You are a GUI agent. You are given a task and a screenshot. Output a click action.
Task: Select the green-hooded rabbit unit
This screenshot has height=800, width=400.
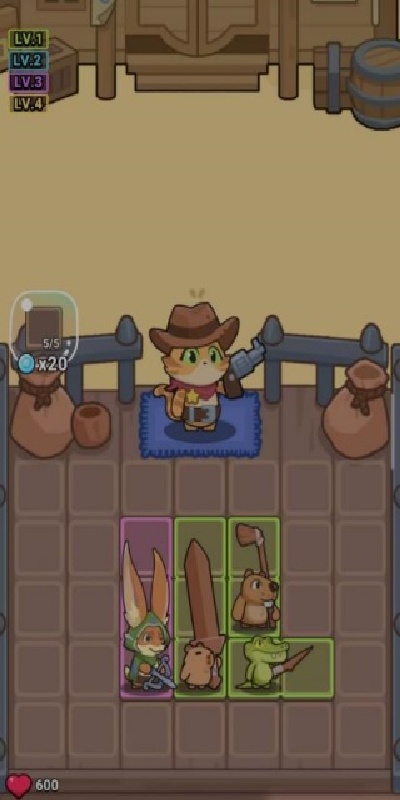[x=146, y=619]
